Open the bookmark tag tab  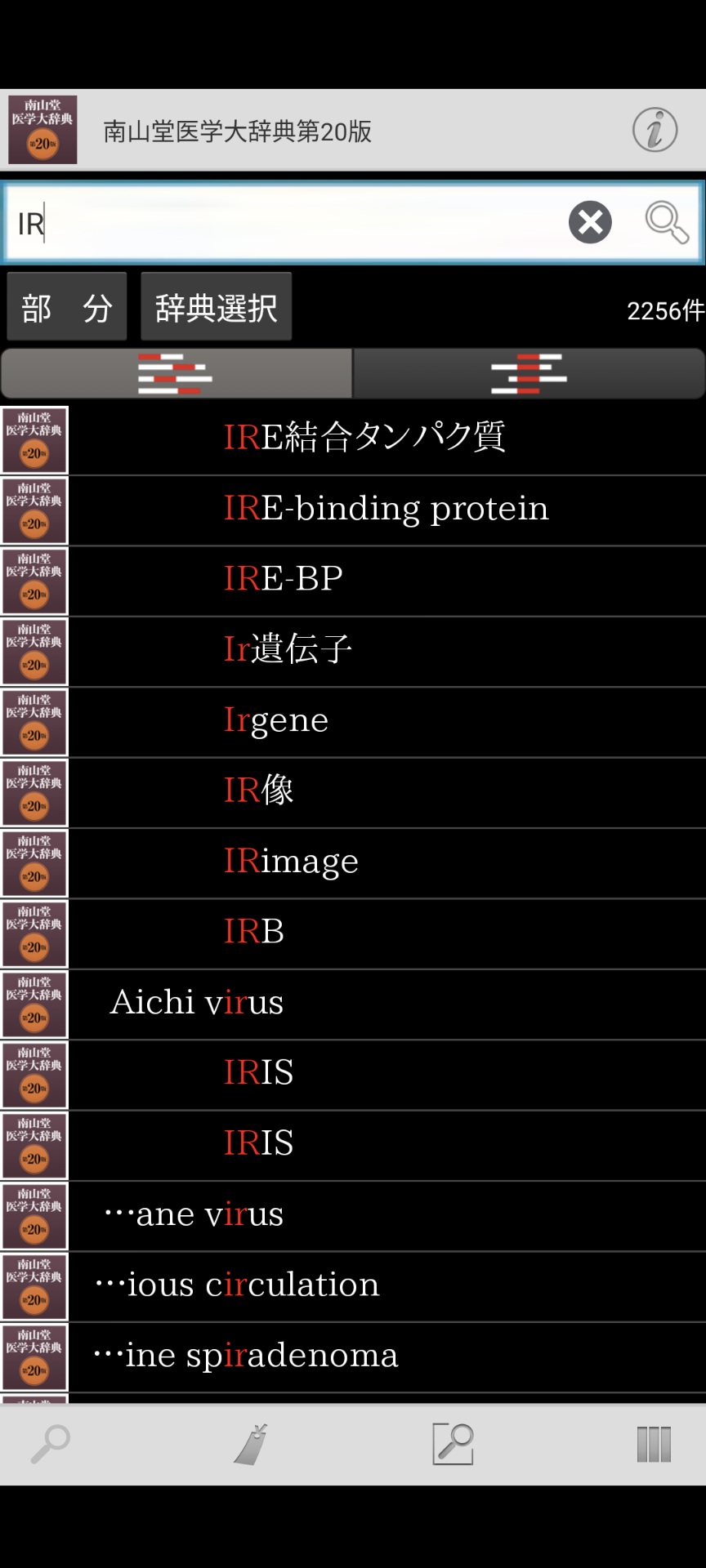[x=252, y=1443]
